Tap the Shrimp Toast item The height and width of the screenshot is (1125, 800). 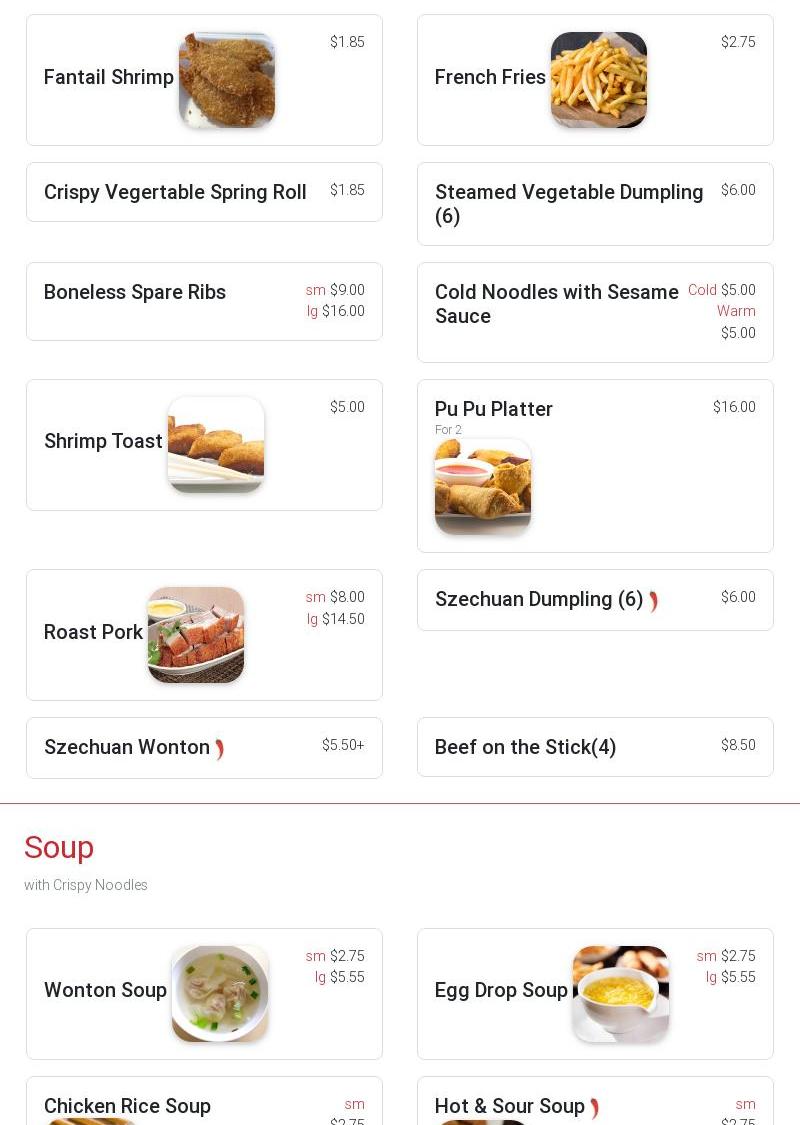tap(204, 445)
